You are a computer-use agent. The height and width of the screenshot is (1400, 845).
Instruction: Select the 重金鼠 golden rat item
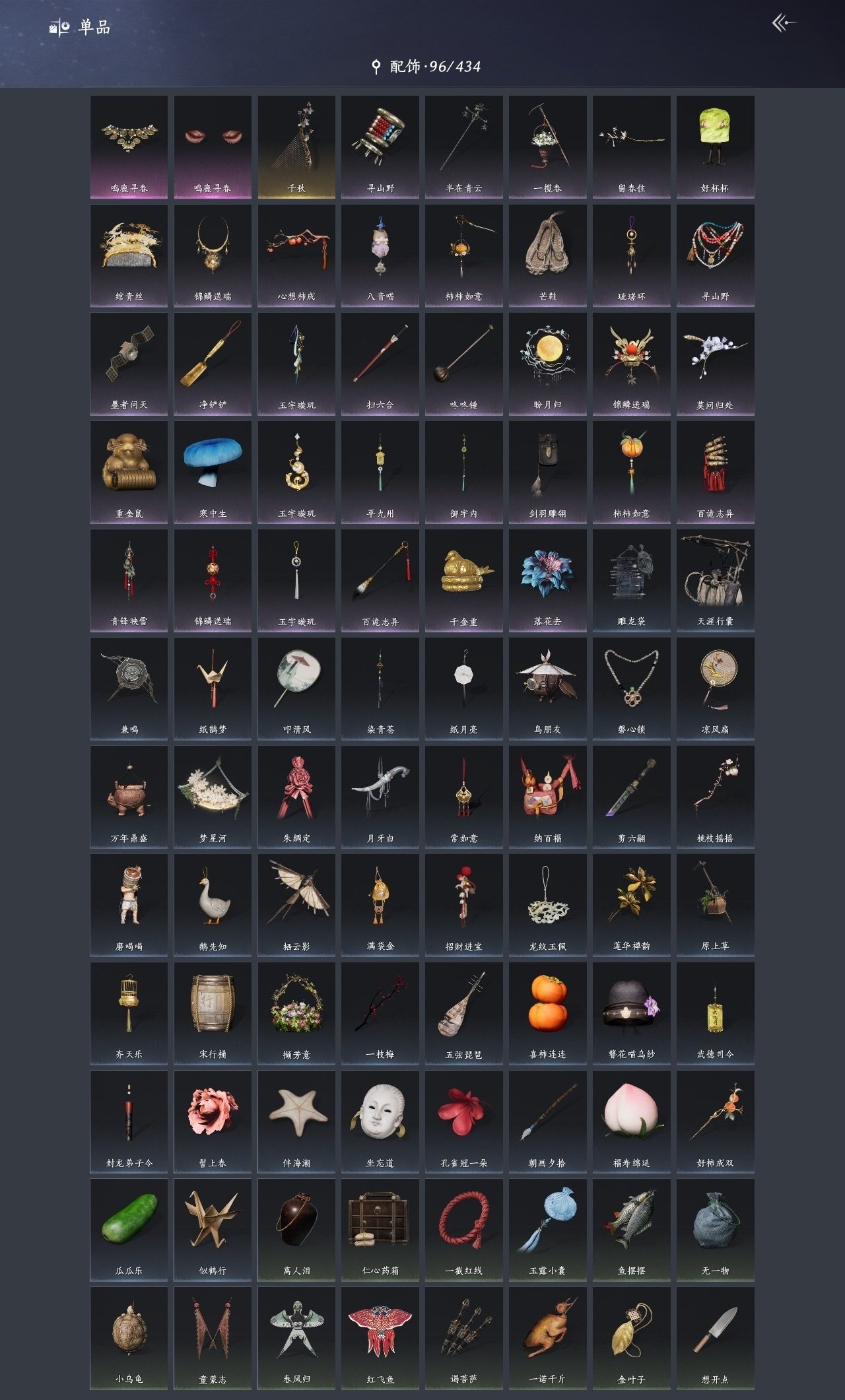point(129,471)
